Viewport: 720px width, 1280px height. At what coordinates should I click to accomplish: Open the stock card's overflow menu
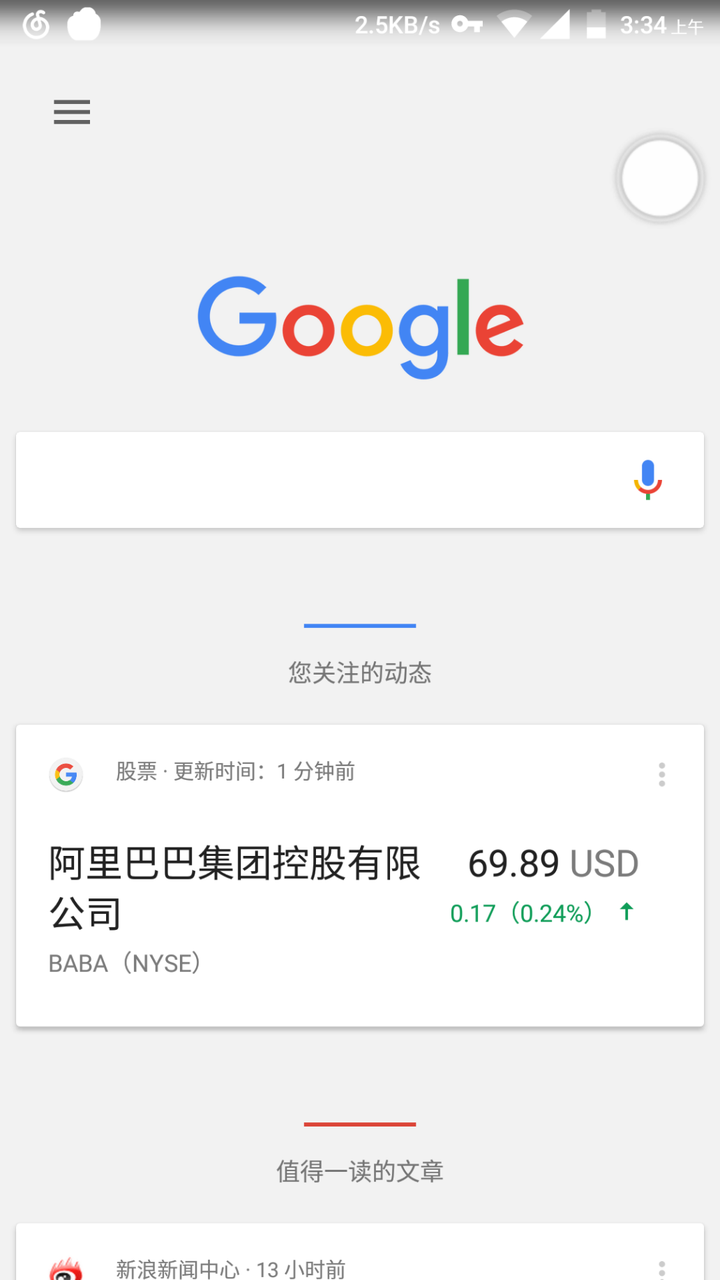(x=661, y=774)
